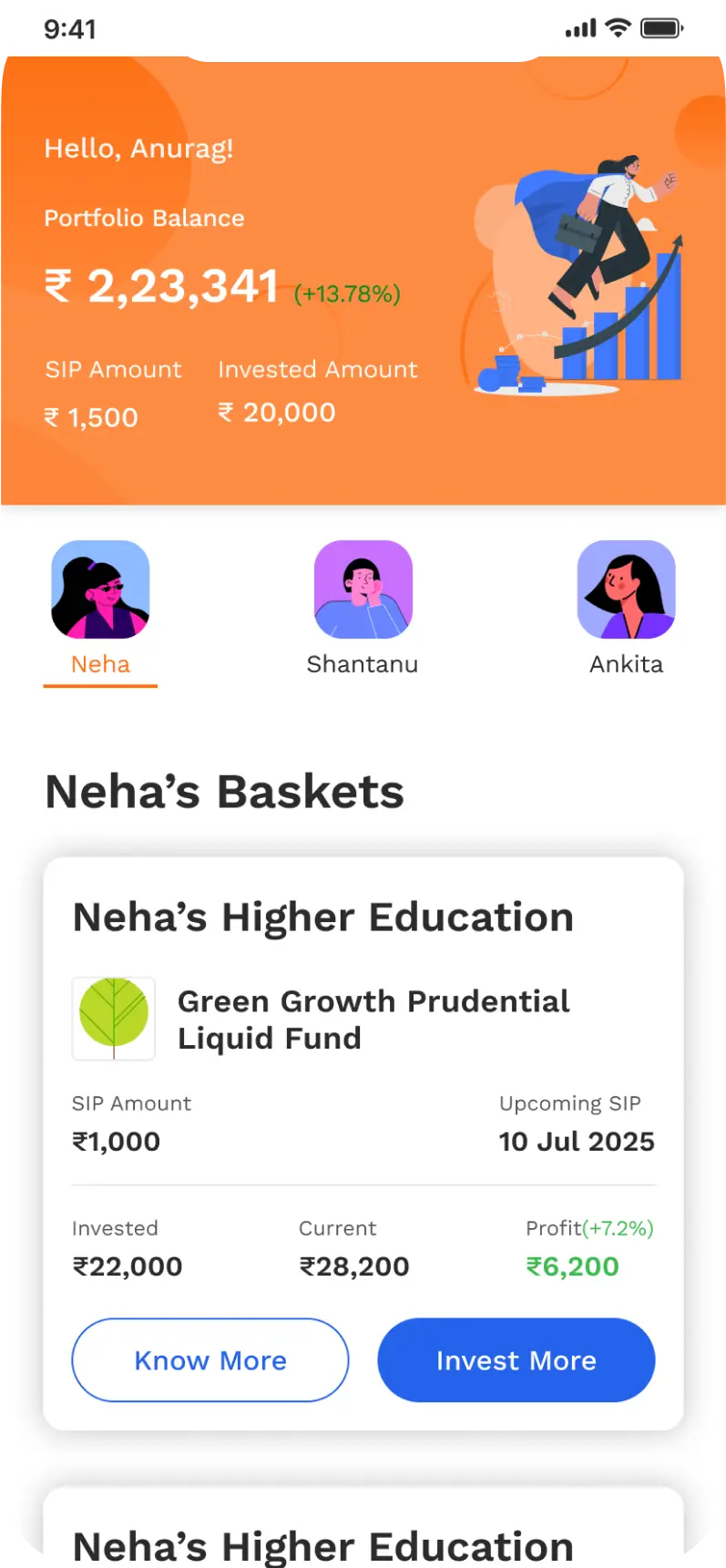Screen dimensions: 726x1568
Task: Select the Ankita family member tab
Action: pos(626,663)
